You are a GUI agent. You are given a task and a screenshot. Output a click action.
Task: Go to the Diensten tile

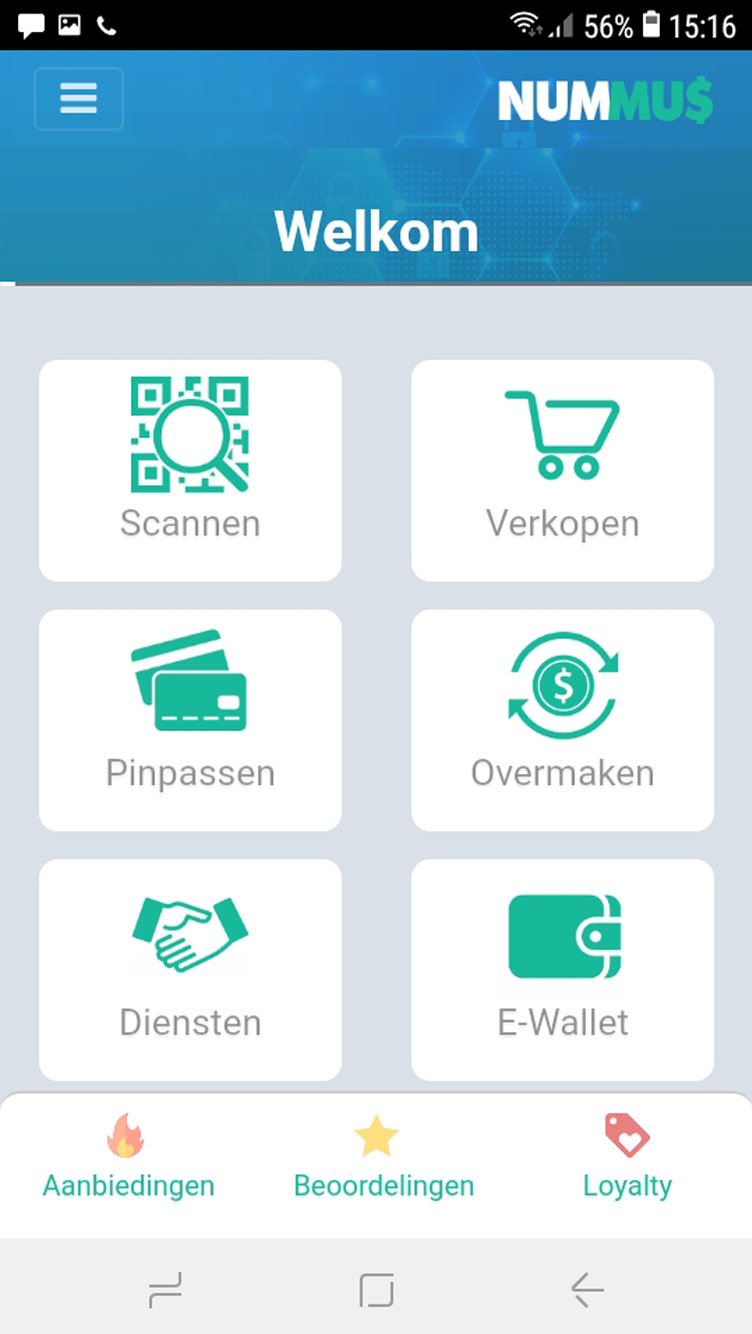point(190,970)
